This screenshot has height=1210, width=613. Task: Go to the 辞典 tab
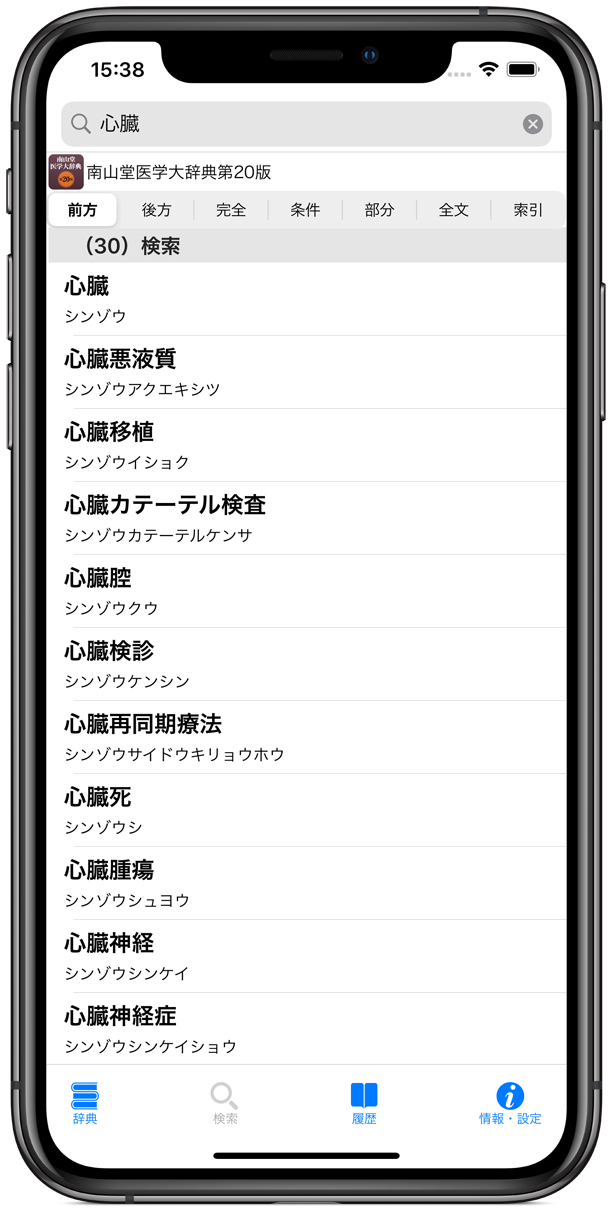pos(85,1103)
